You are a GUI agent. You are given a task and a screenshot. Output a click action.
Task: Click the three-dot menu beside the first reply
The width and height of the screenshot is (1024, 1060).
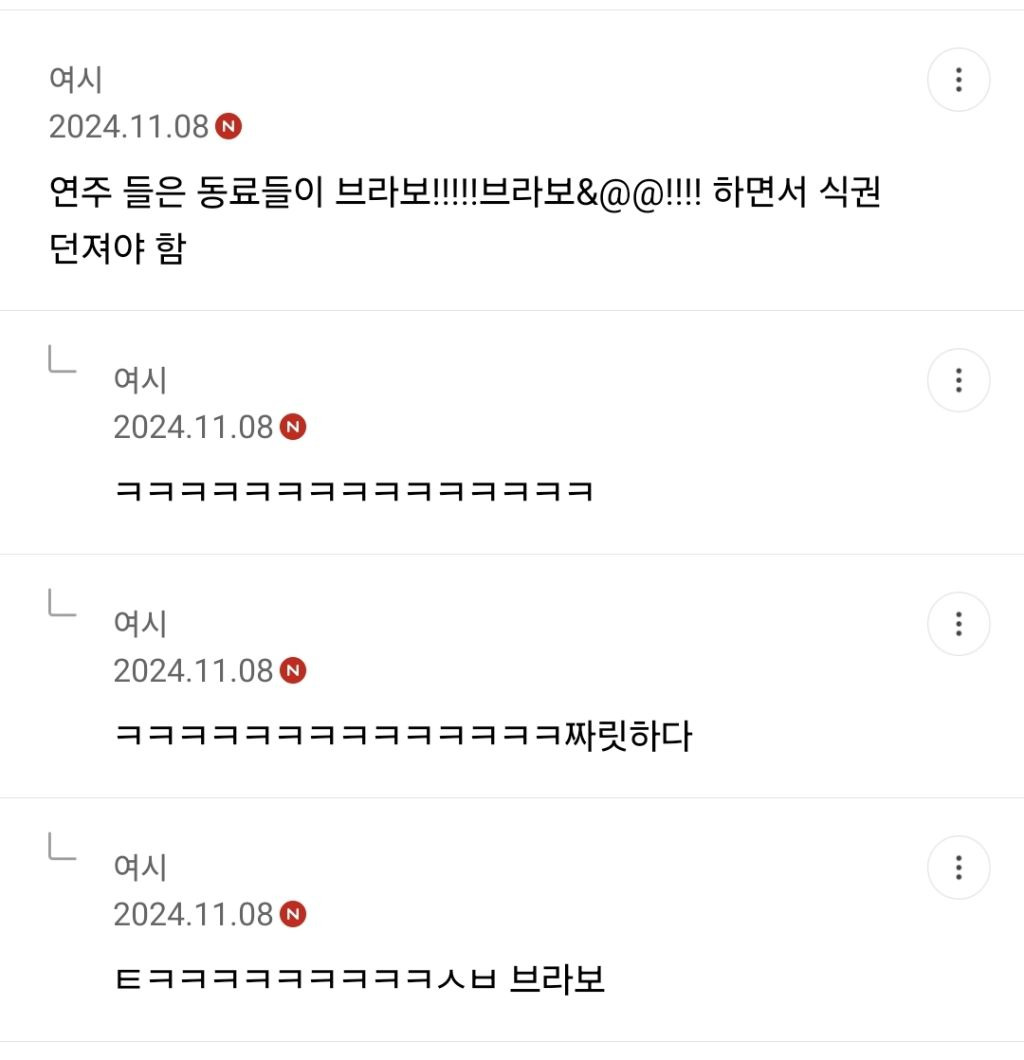point(959,381)
